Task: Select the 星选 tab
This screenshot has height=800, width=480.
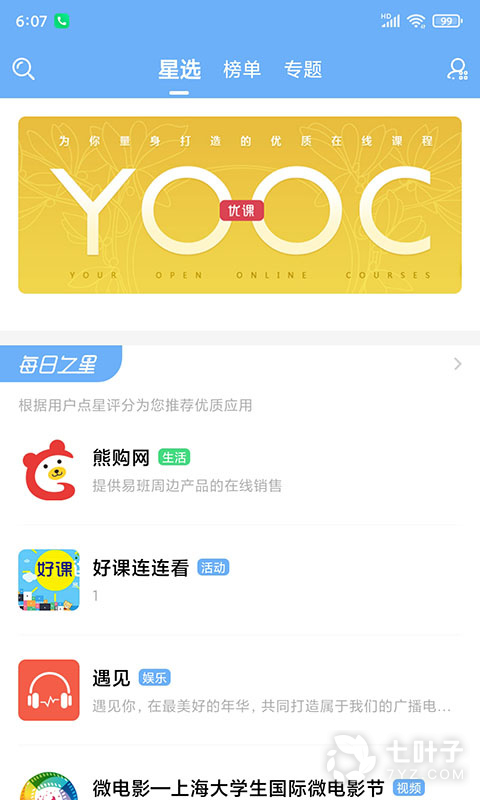Action: 180,69
